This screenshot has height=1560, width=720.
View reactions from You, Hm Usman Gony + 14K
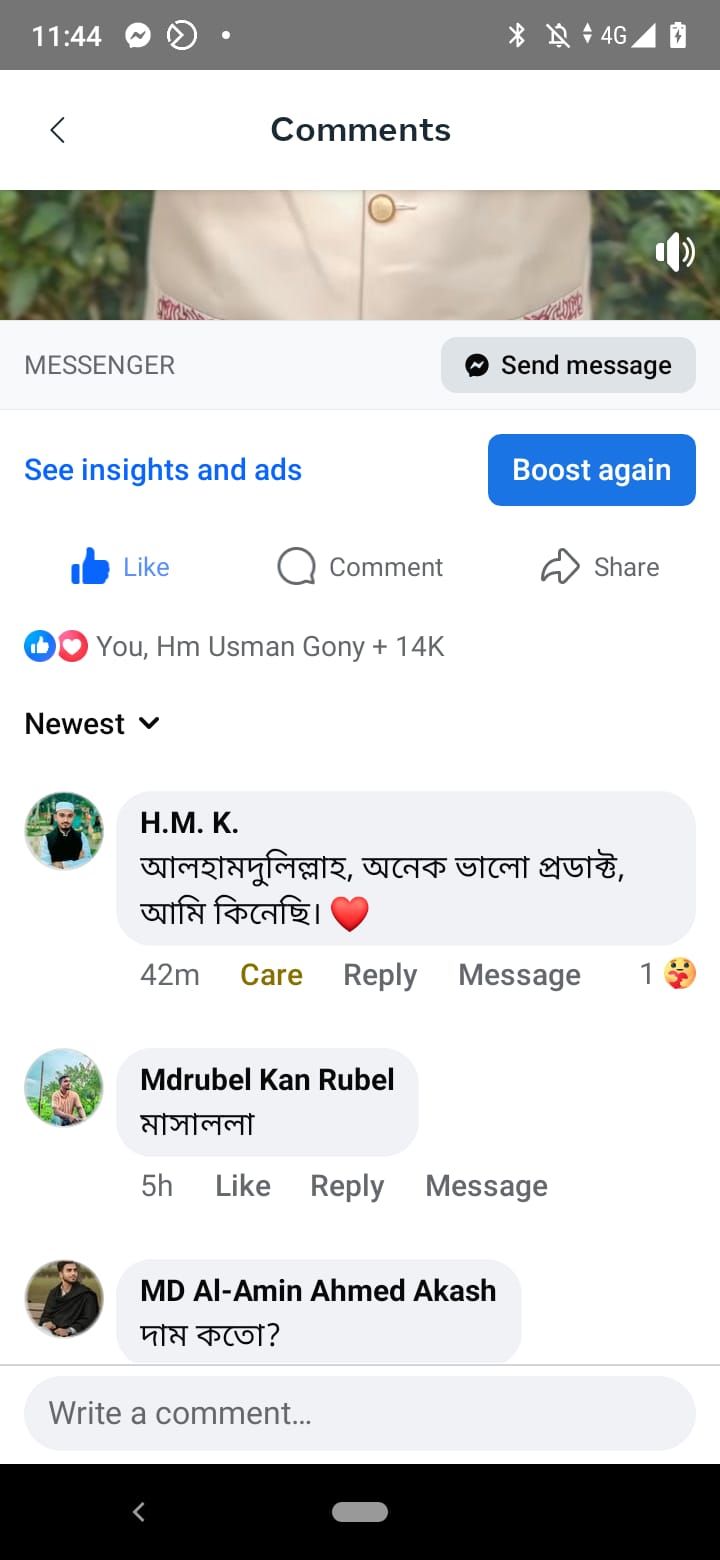(x=235, y=647)
